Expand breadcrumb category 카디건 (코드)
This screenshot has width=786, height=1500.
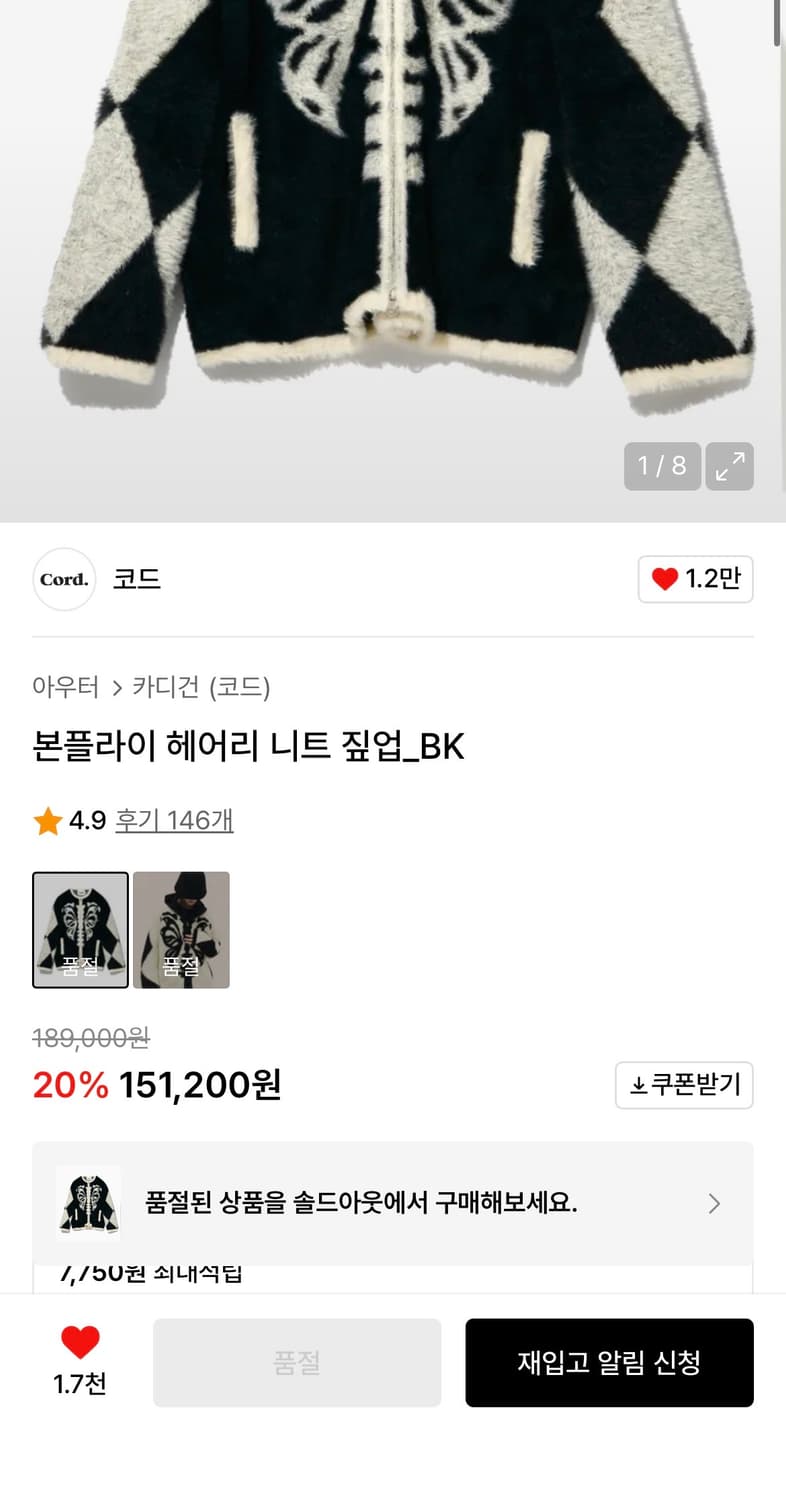click(x=203, y=688)
